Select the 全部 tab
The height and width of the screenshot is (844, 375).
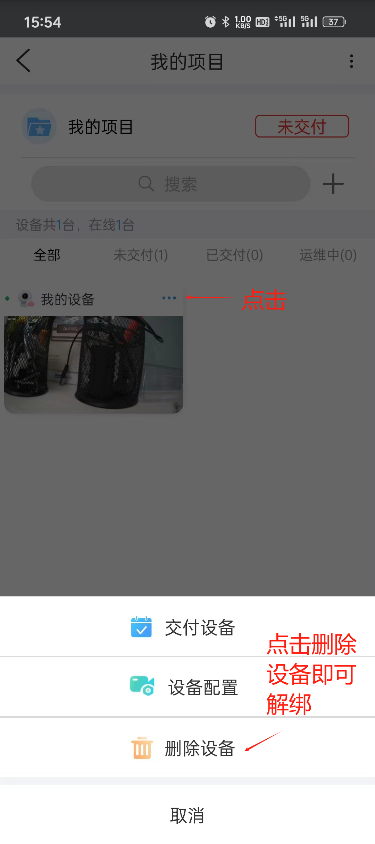47,255
